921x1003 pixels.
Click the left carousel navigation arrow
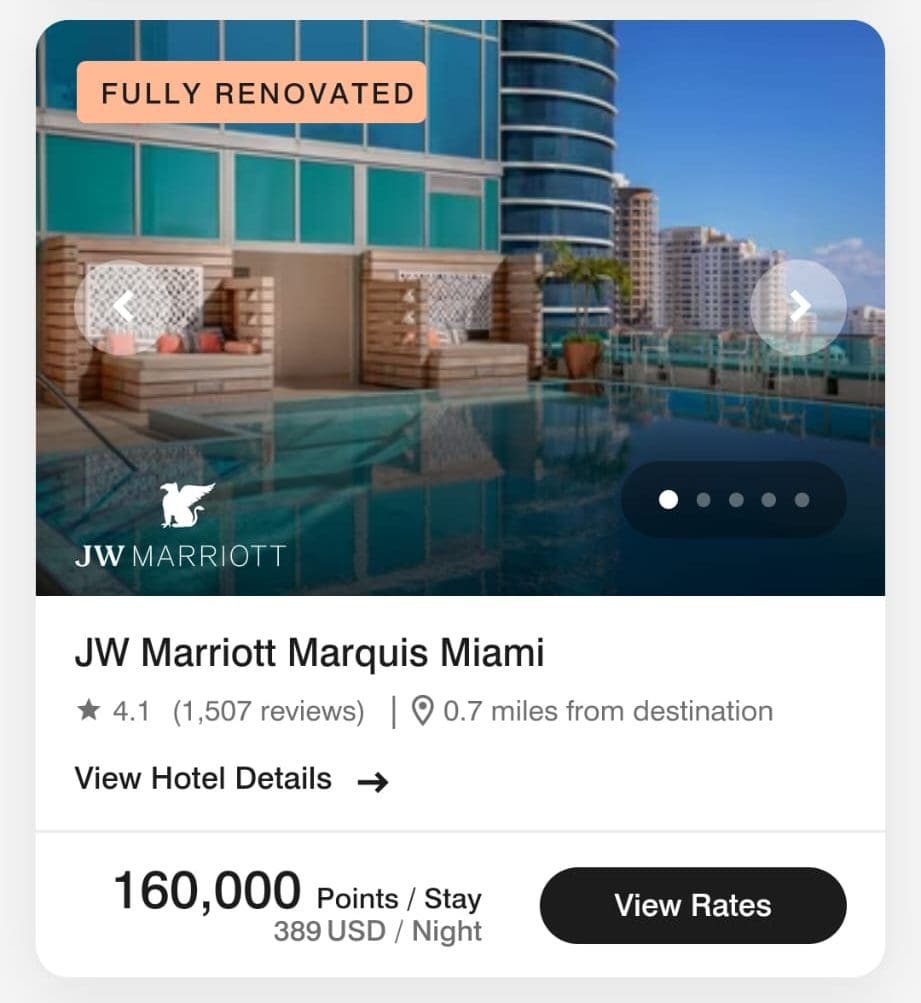click(x=123, y=307)
